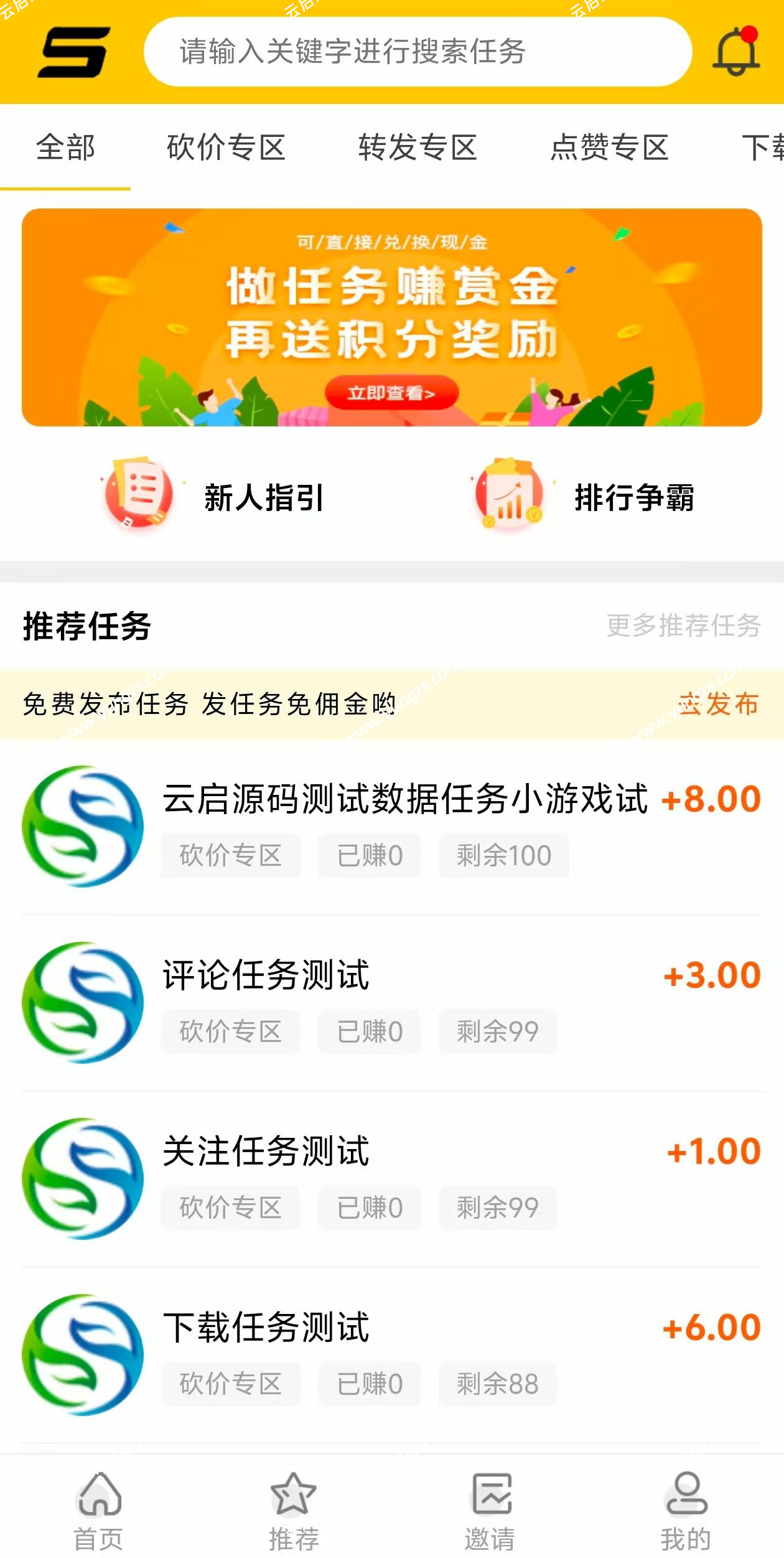This screenshot has width=784, height=1558.
Task: Open the 转发专区 category tab
Action: point(418,148)
